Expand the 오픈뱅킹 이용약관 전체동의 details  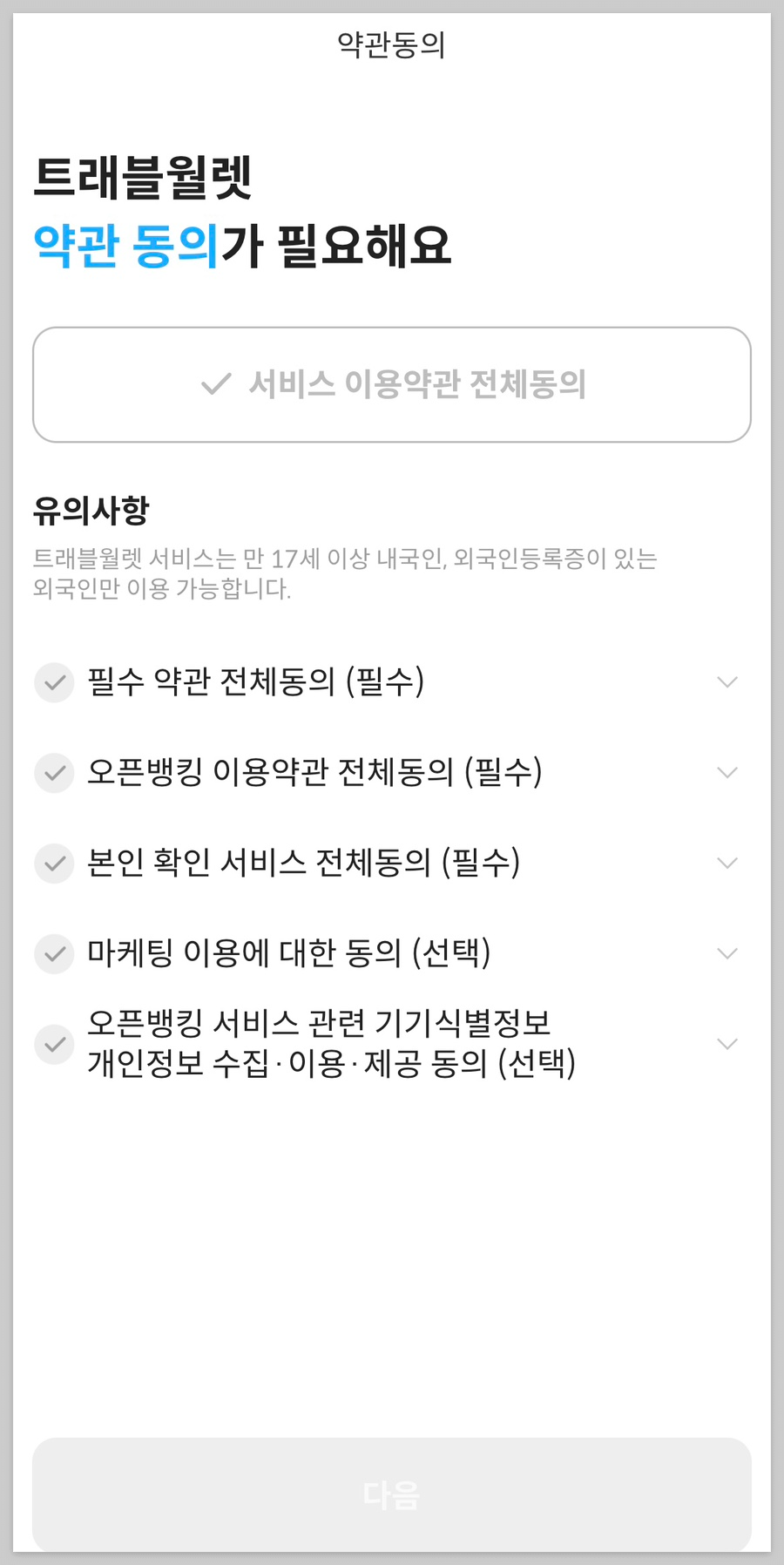click(727, 772)
